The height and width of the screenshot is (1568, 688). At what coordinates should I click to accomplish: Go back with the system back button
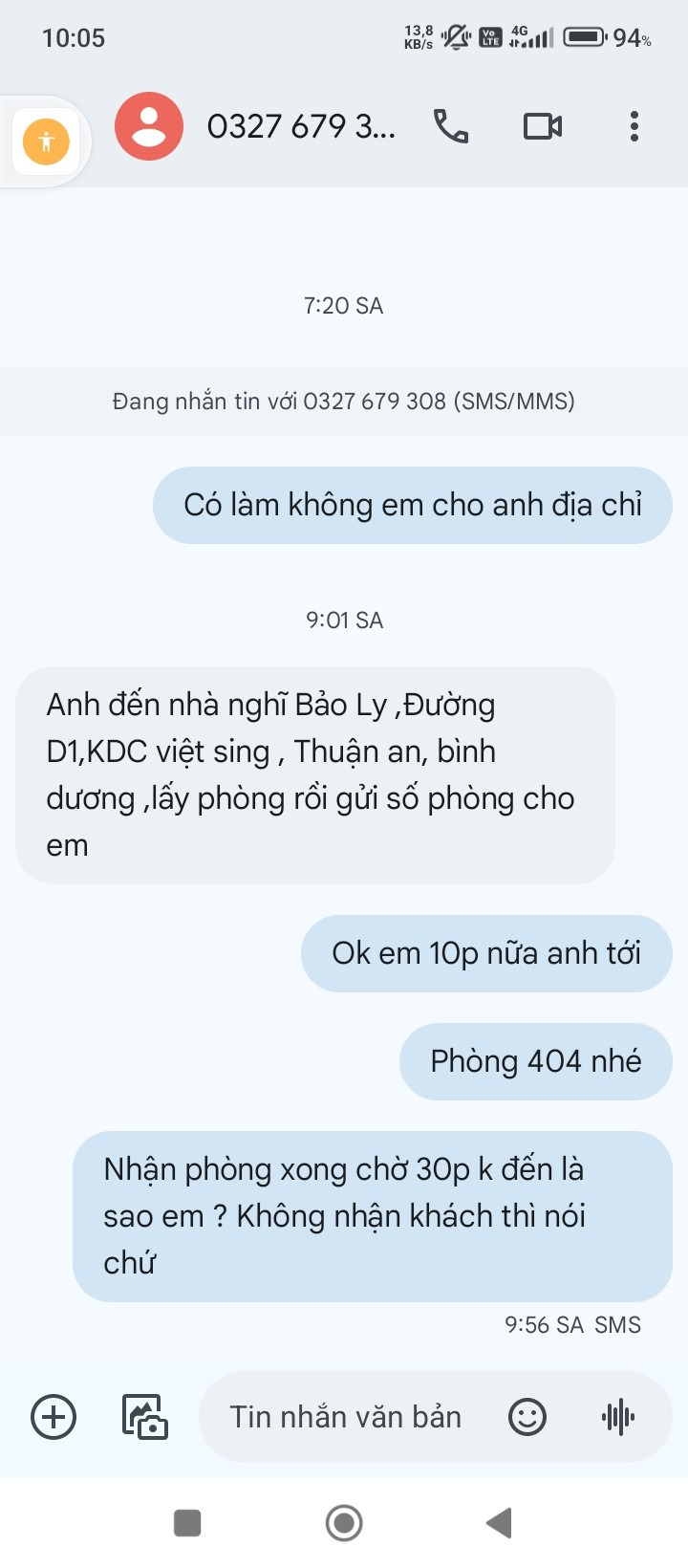(x=499, y=1522)
